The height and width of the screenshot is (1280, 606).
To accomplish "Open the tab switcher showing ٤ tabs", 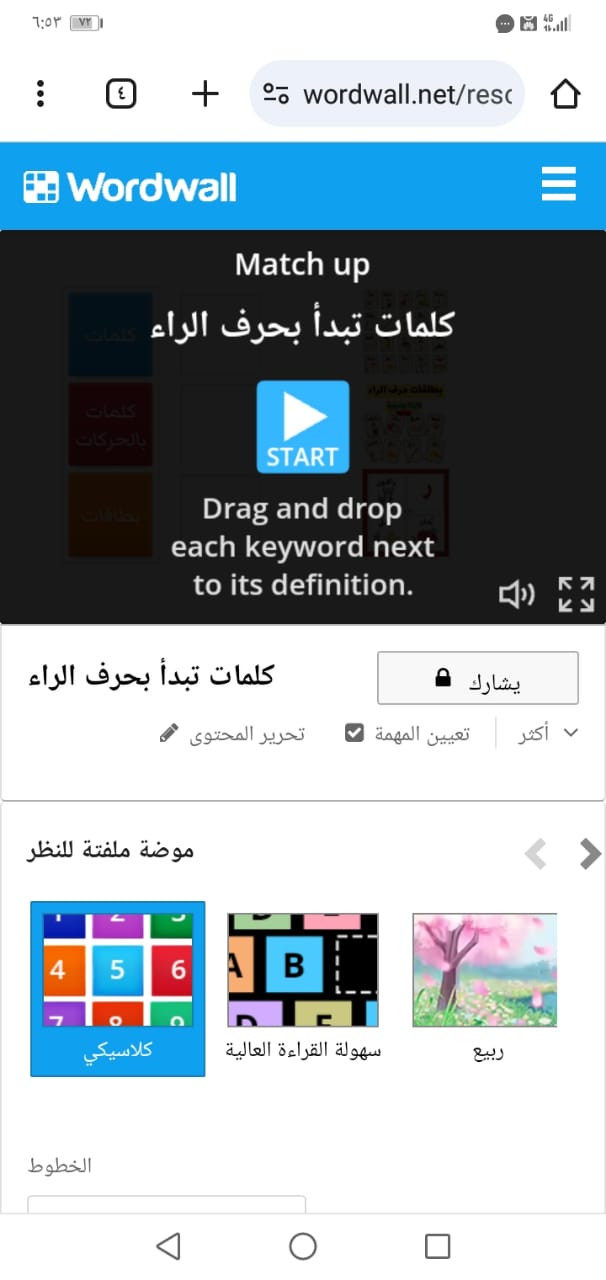I will (121, 94).
